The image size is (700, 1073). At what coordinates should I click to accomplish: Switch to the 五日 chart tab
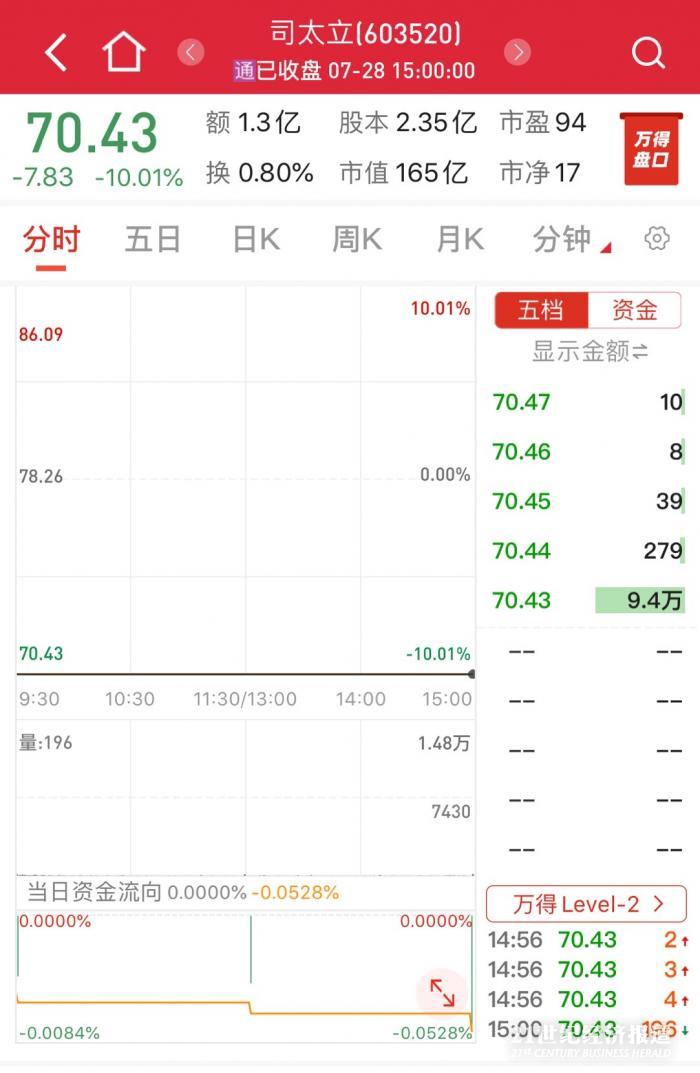(x=153, y=240)
